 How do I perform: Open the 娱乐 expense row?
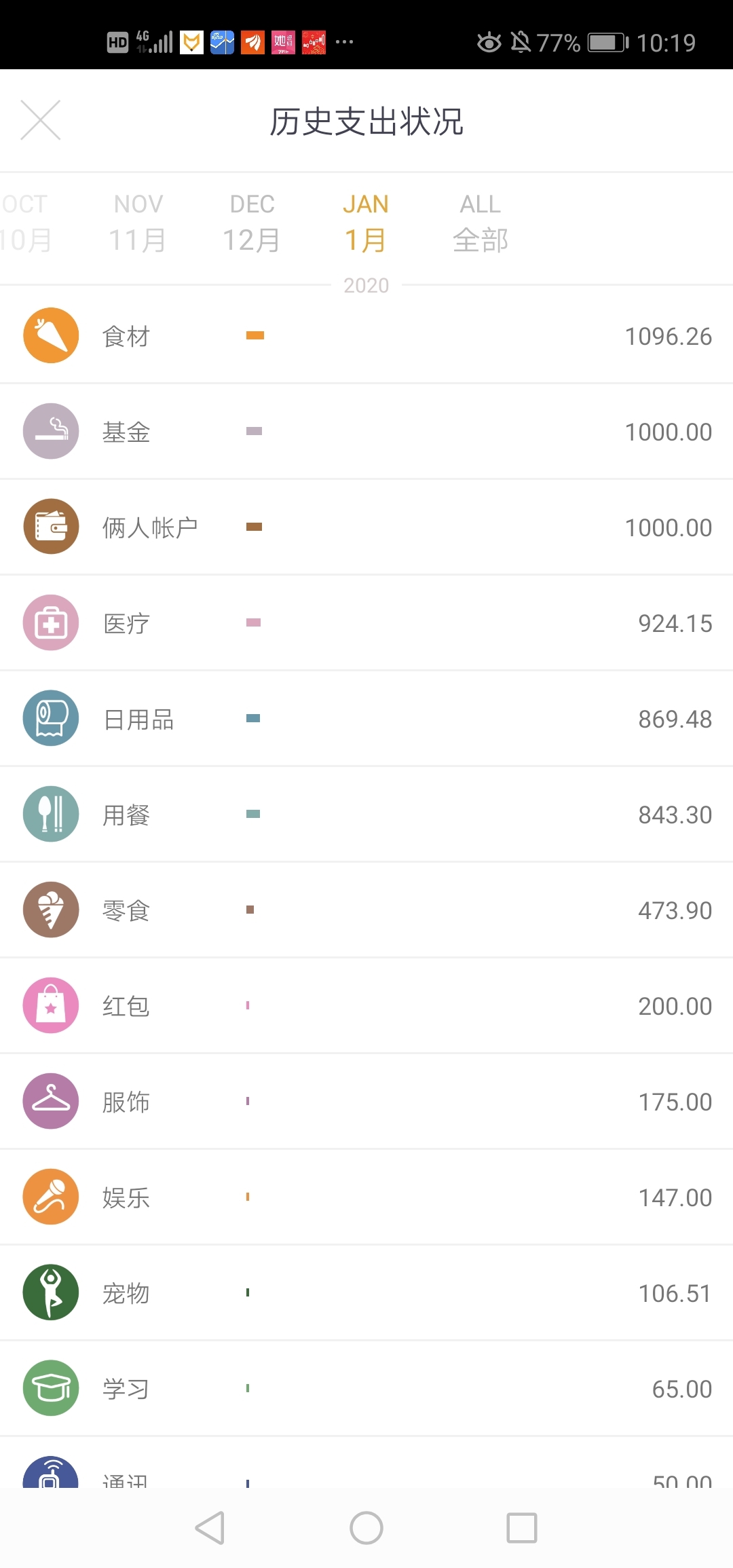coord(366,1197)
